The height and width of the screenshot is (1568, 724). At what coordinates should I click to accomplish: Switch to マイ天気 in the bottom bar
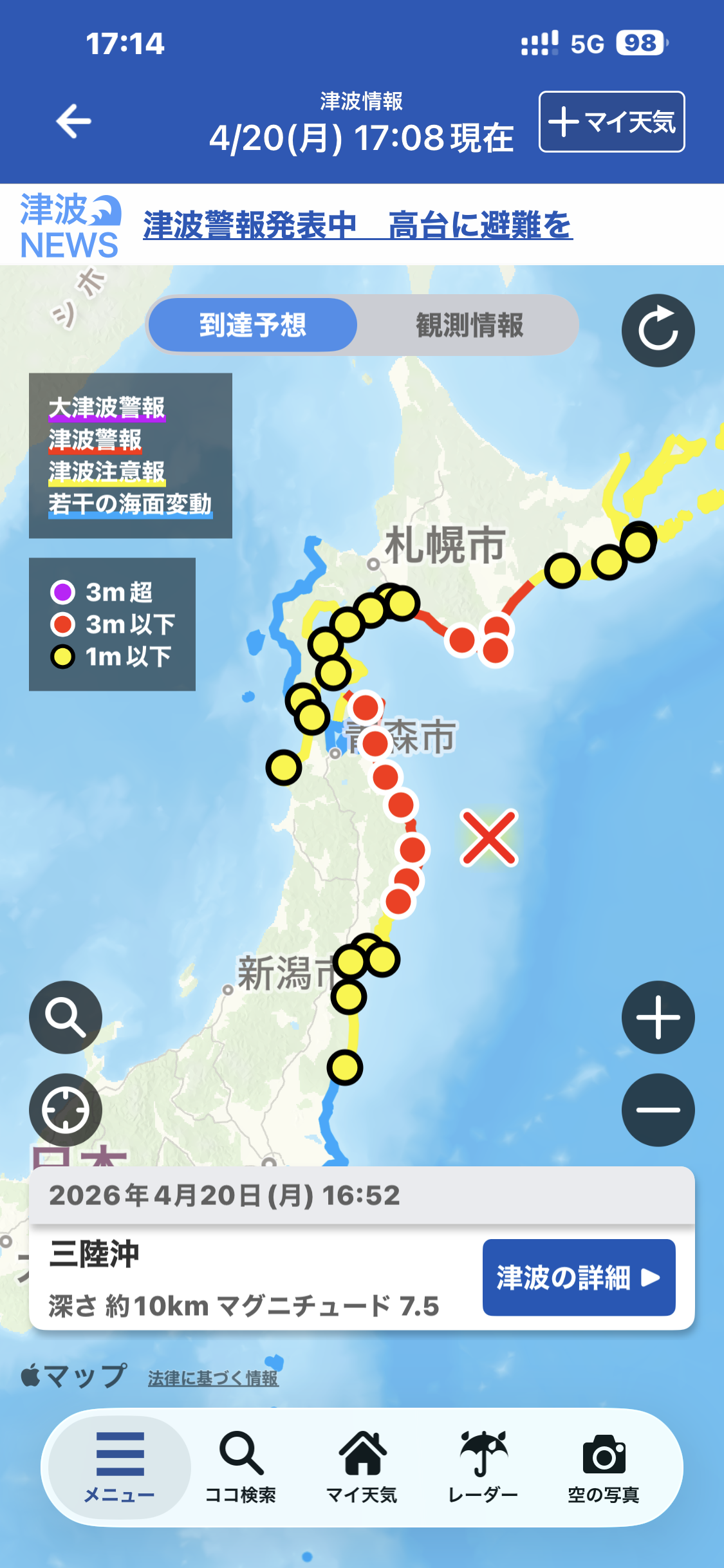(362, 1467)
